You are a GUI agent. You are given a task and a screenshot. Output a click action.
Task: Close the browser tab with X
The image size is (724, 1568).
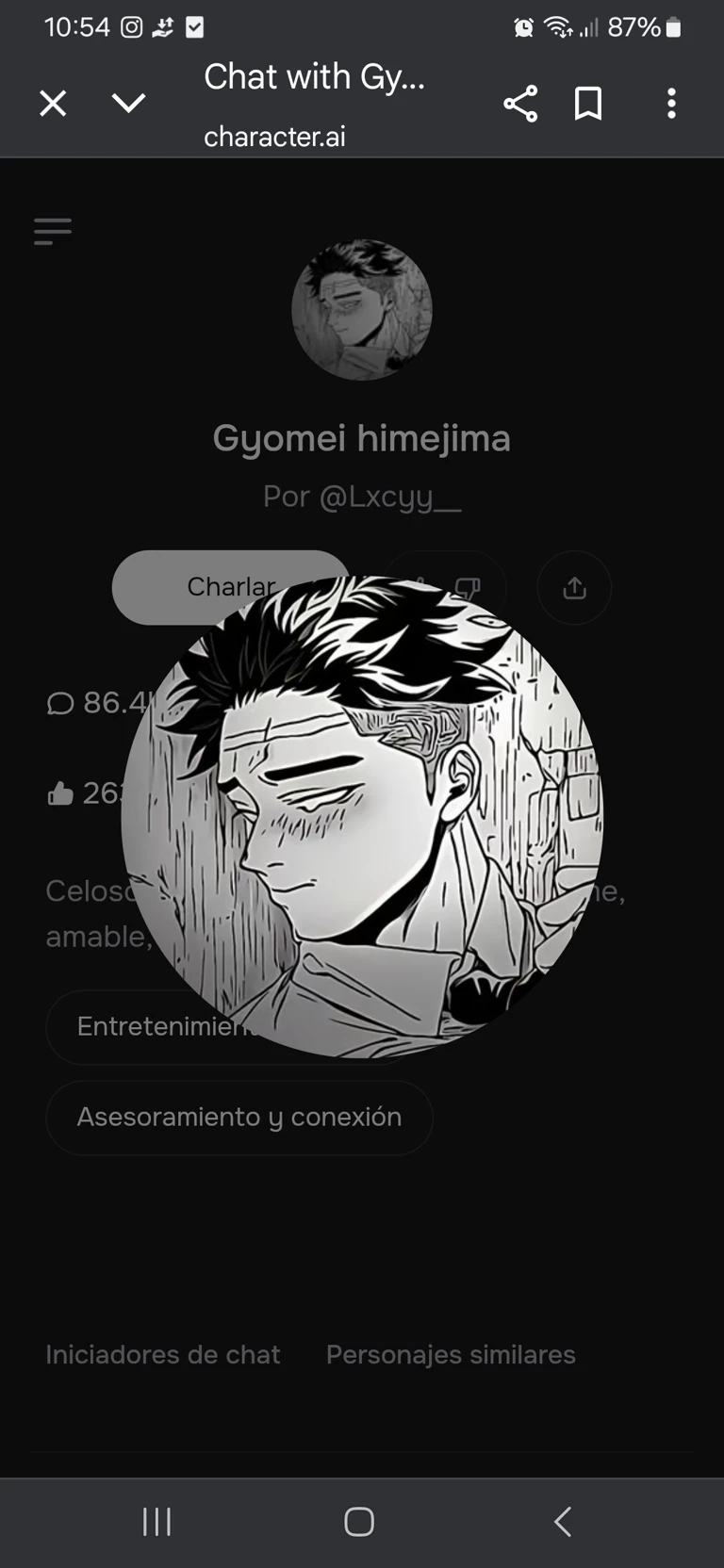tap(53, 103)
